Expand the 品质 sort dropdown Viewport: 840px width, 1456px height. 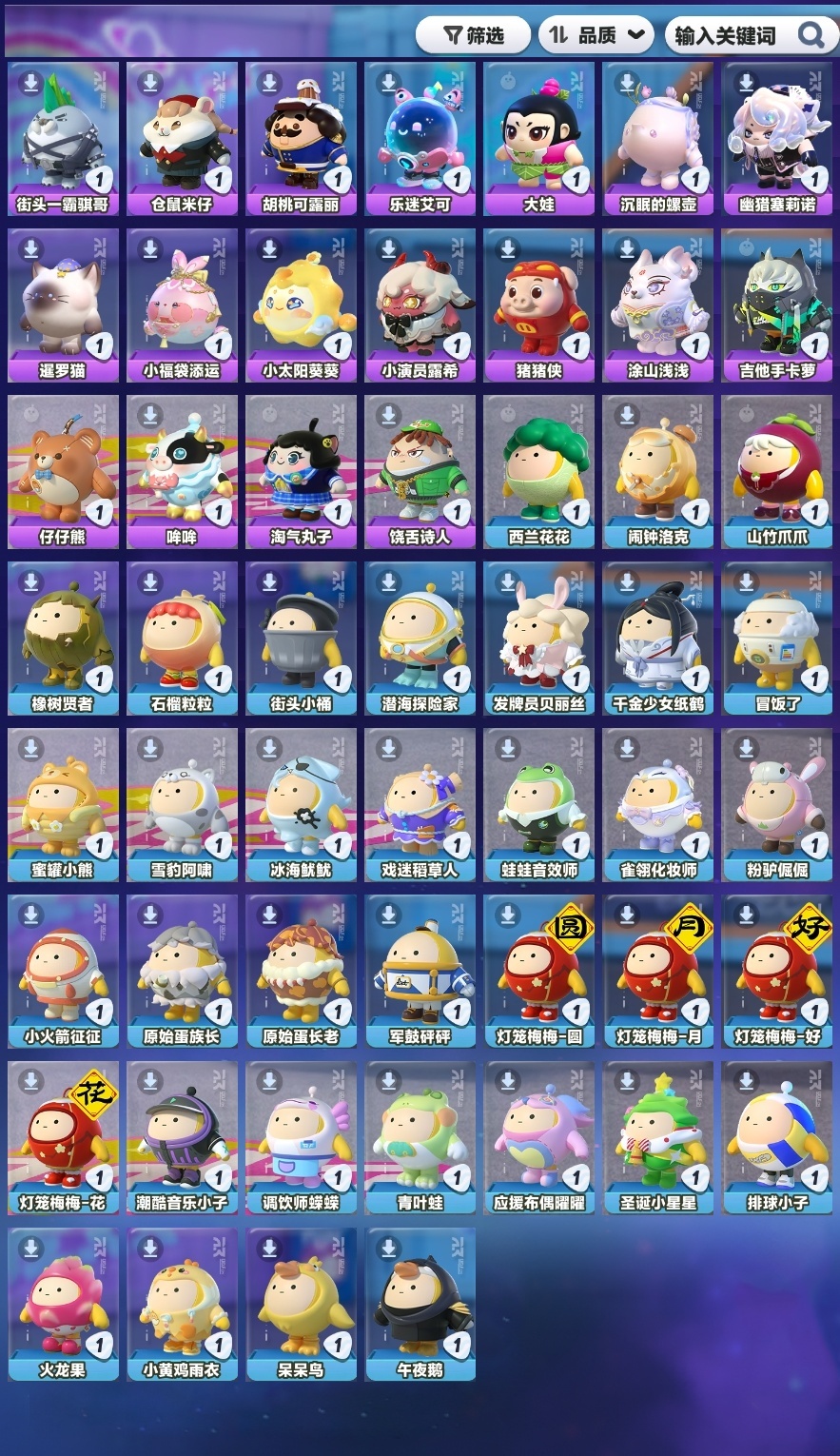596,35
